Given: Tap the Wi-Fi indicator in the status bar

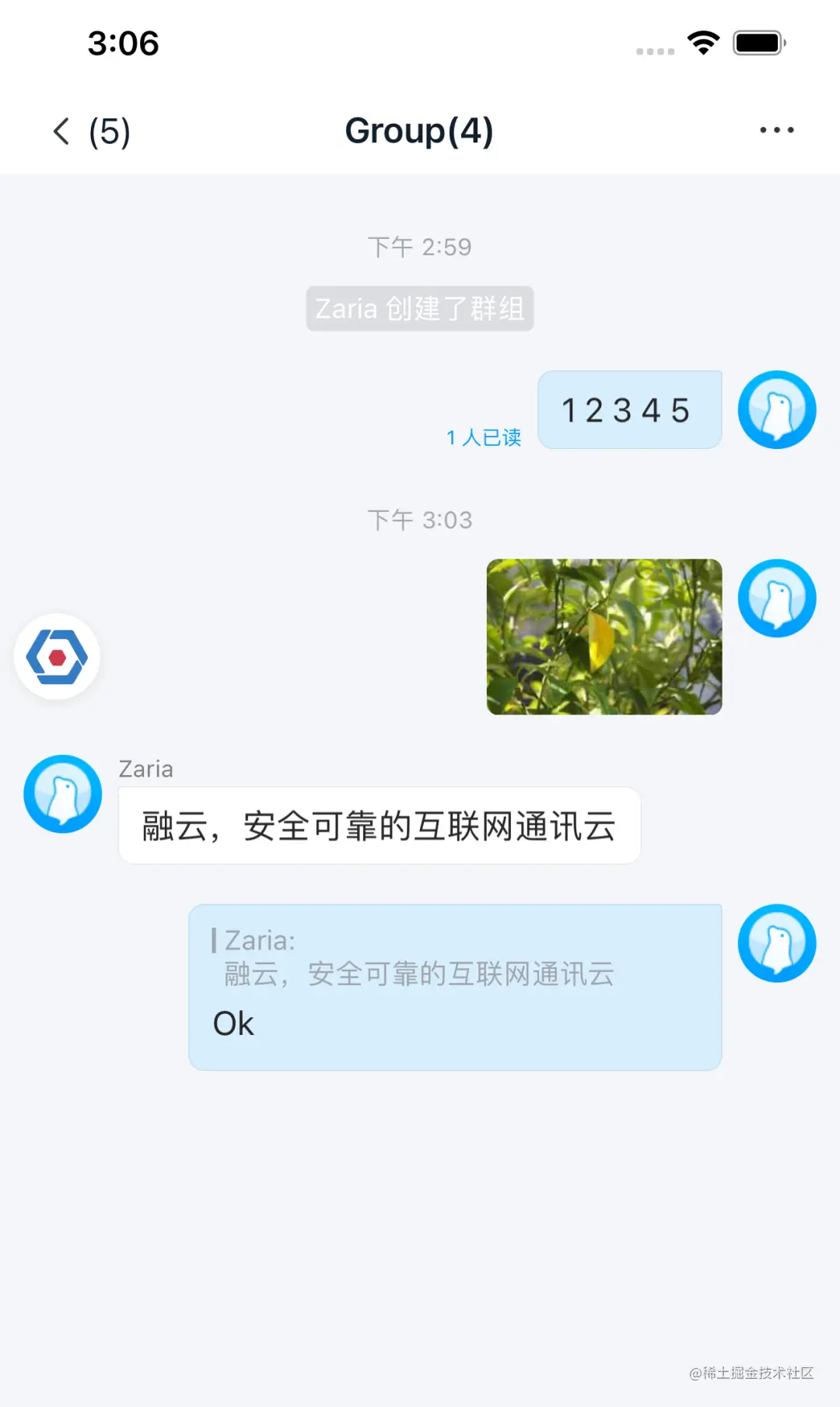Looking at the screenshot, I should point(702,43).
